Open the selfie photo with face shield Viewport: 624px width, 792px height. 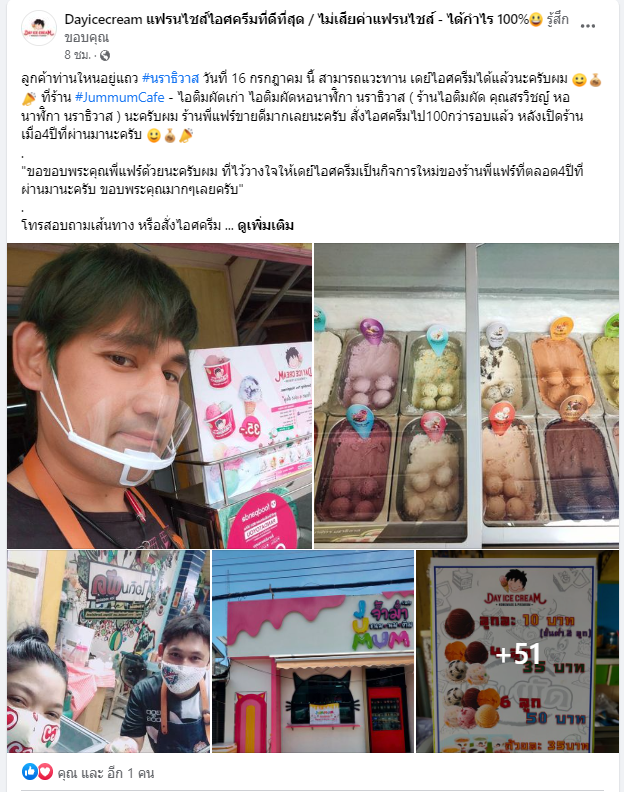click(159, 395)
